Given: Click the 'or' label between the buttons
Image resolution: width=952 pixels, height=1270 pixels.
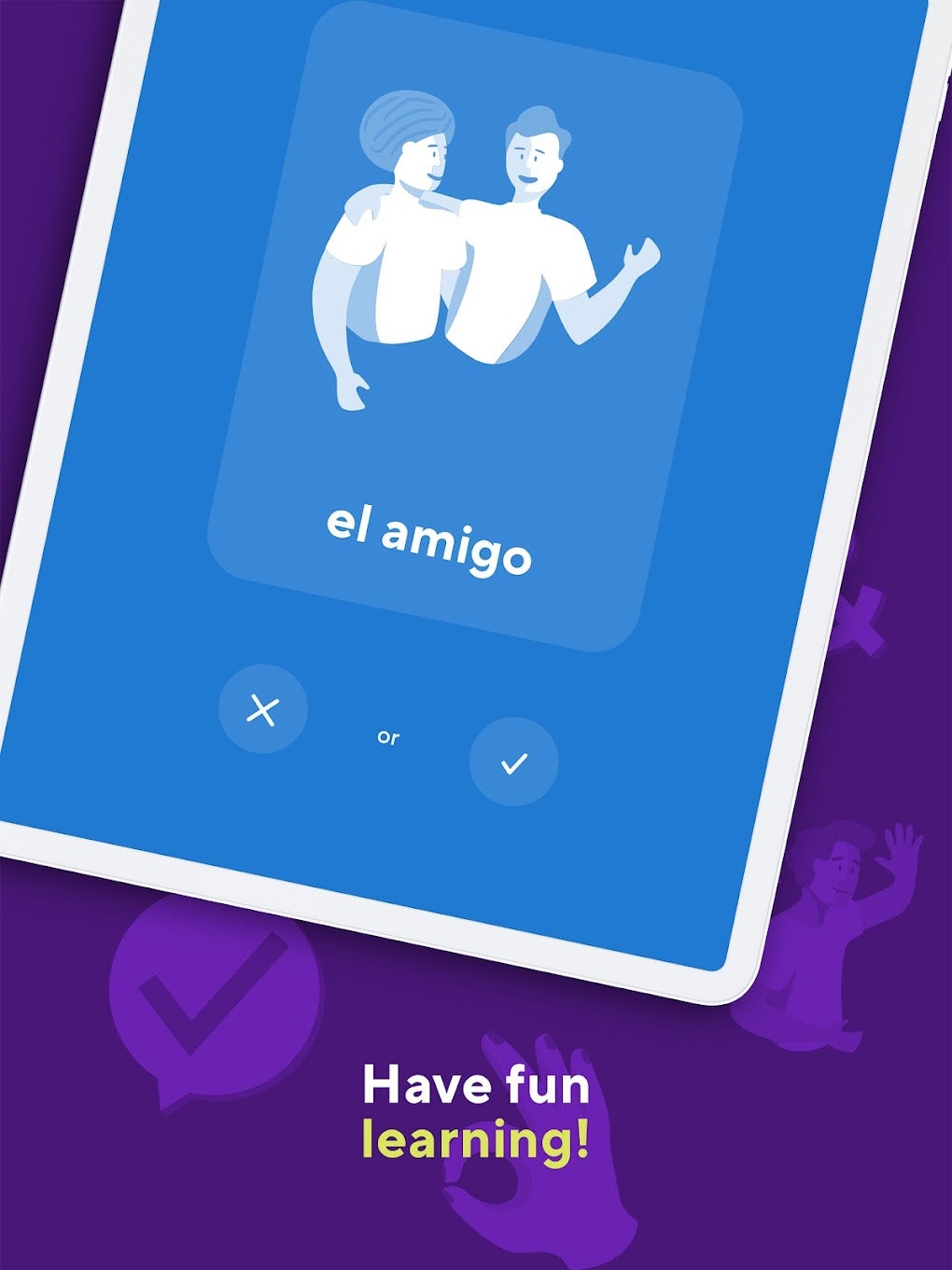Looking at the screenshot, I should click(x=388, y=737).
